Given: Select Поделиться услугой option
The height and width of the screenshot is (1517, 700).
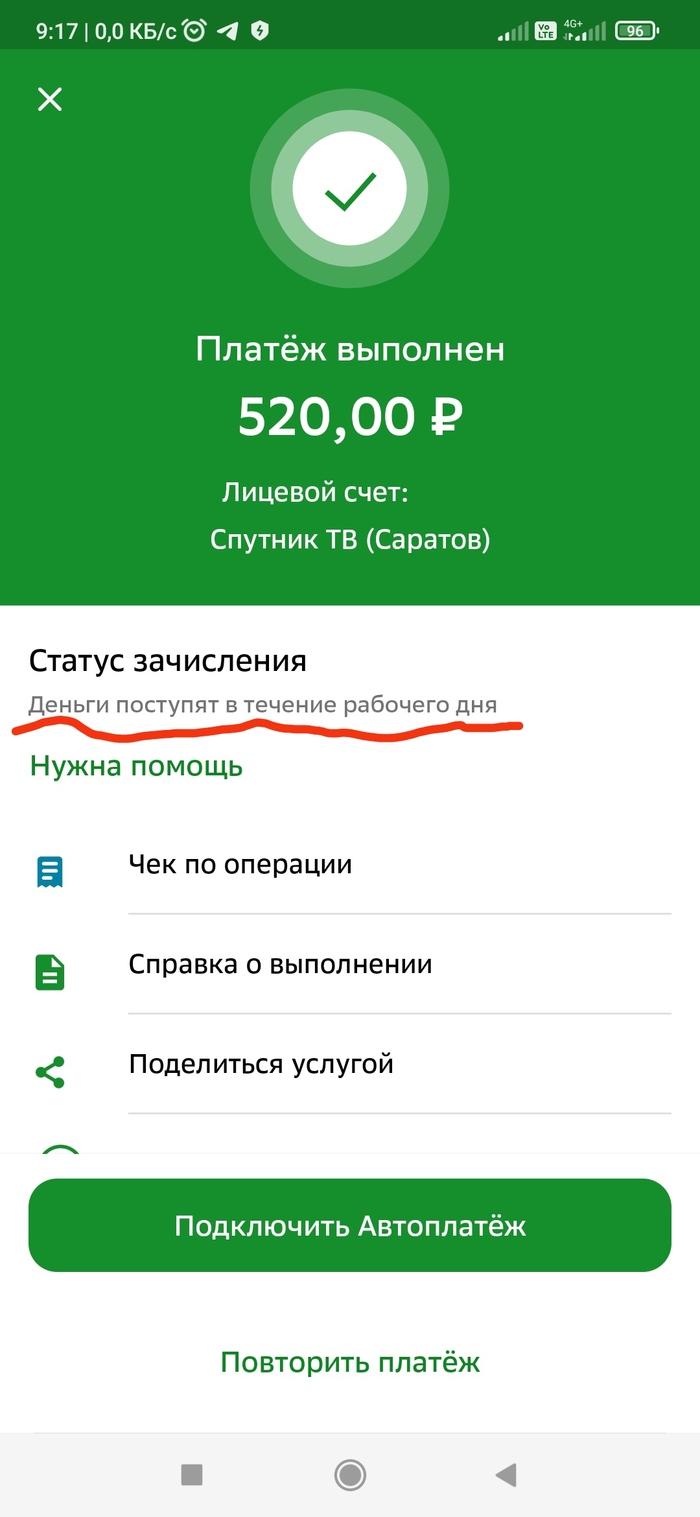Looking at the screenshot, I should [261, 1064].
